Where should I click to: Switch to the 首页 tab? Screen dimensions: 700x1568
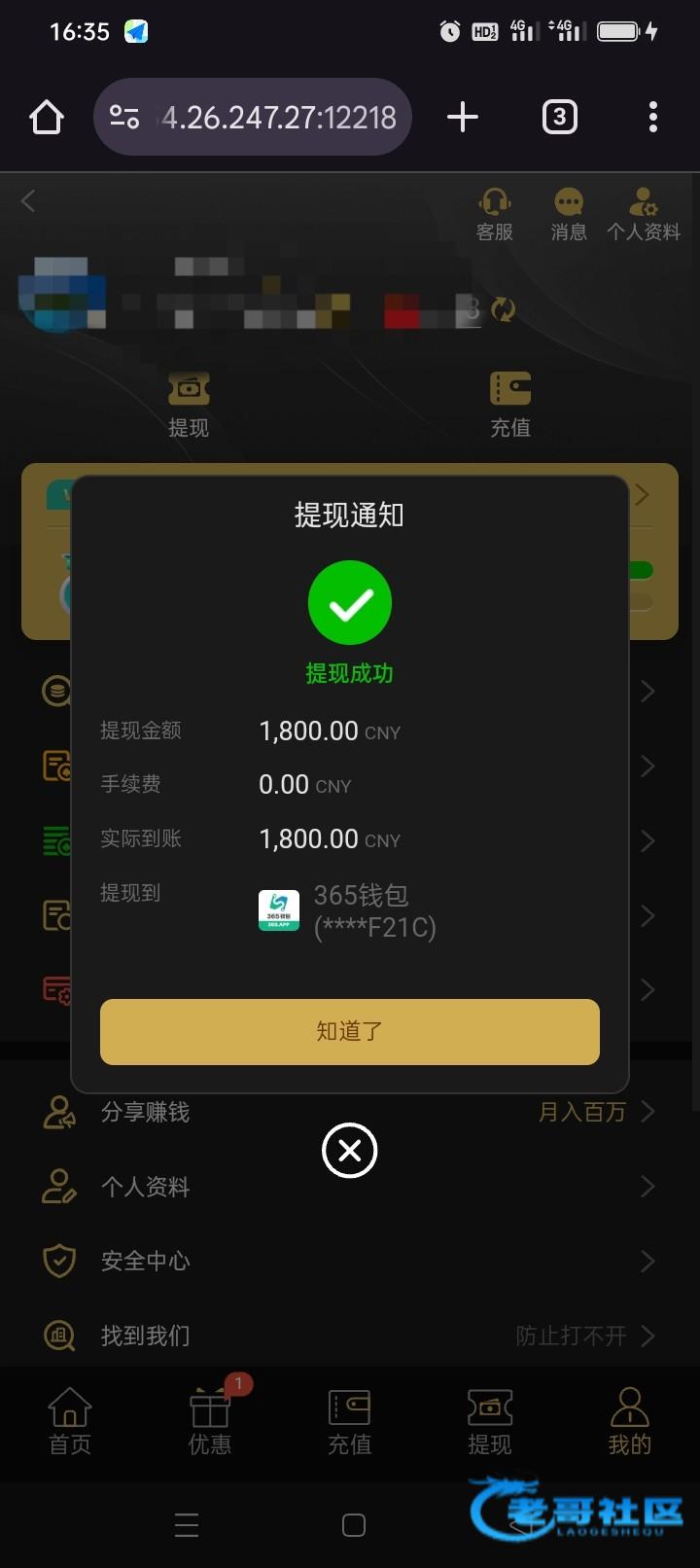pos(70,1422)
